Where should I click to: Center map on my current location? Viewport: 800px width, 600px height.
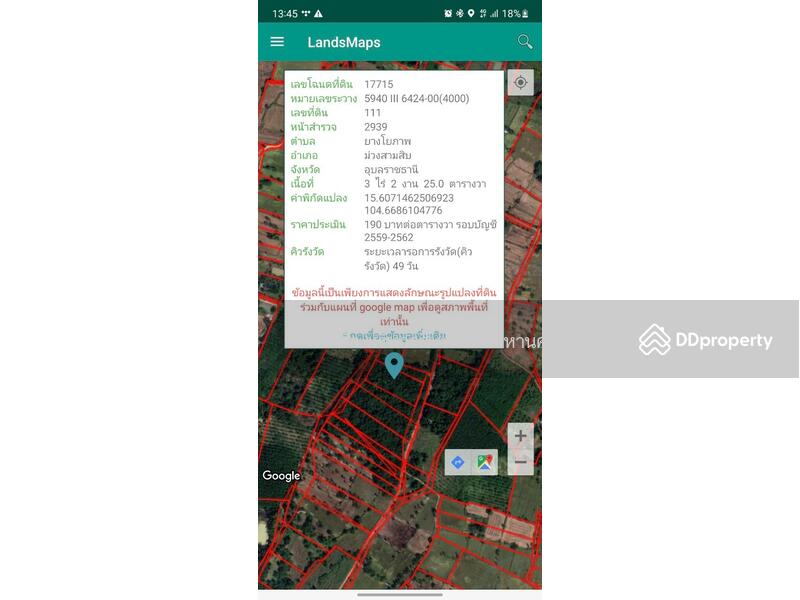[x=520, y=83]
